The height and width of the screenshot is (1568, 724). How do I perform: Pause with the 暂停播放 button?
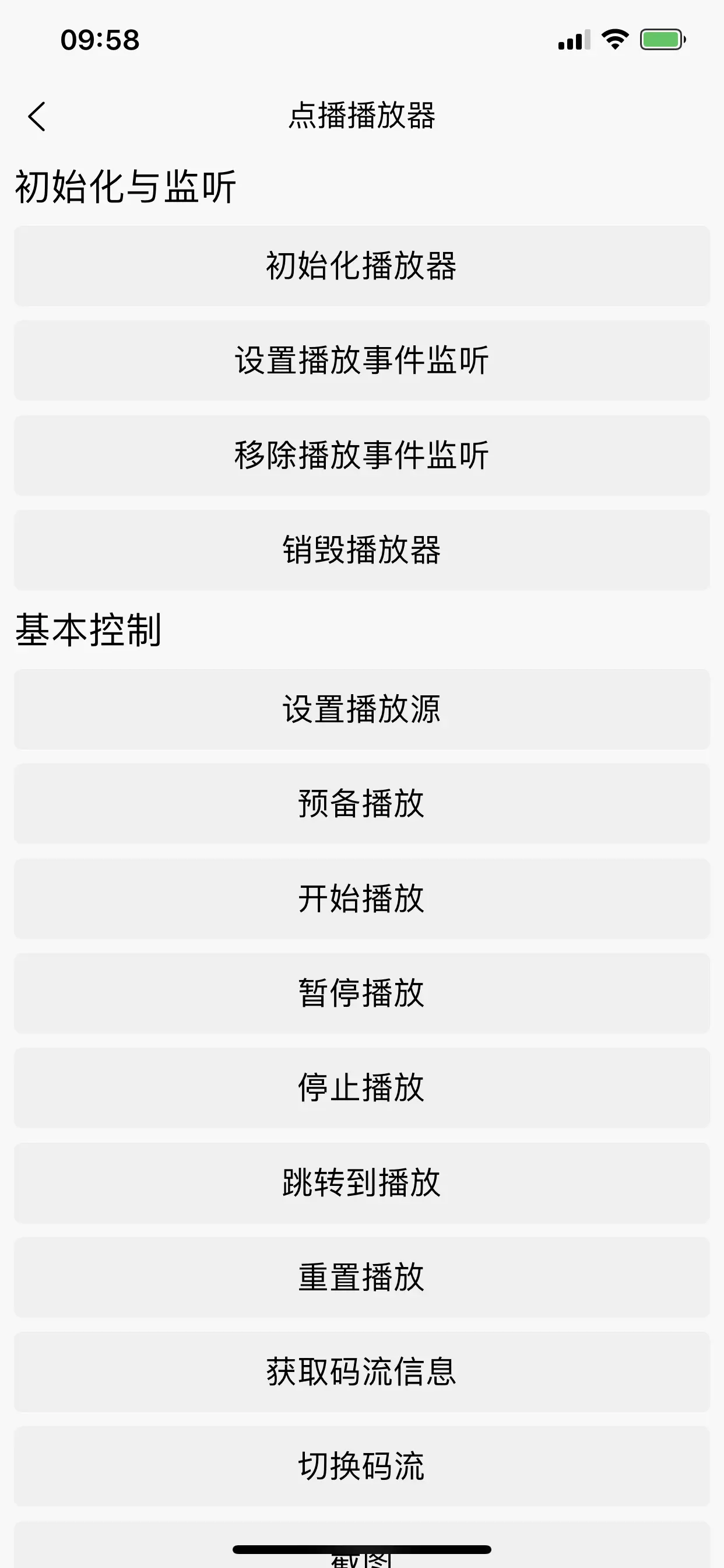pyautogui.click(x=361, y=993)
